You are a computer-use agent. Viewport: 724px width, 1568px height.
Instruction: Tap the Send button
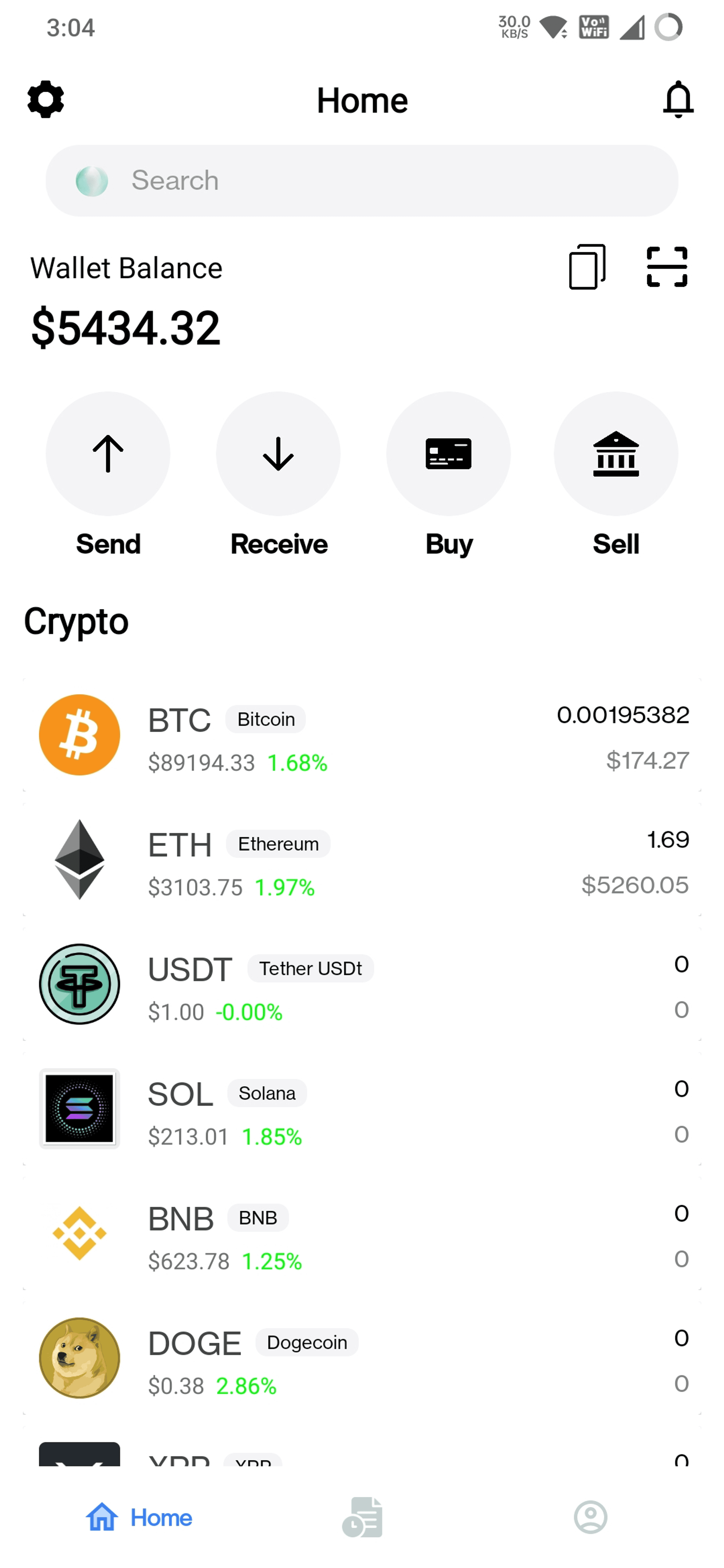click(x=108, y=454)
